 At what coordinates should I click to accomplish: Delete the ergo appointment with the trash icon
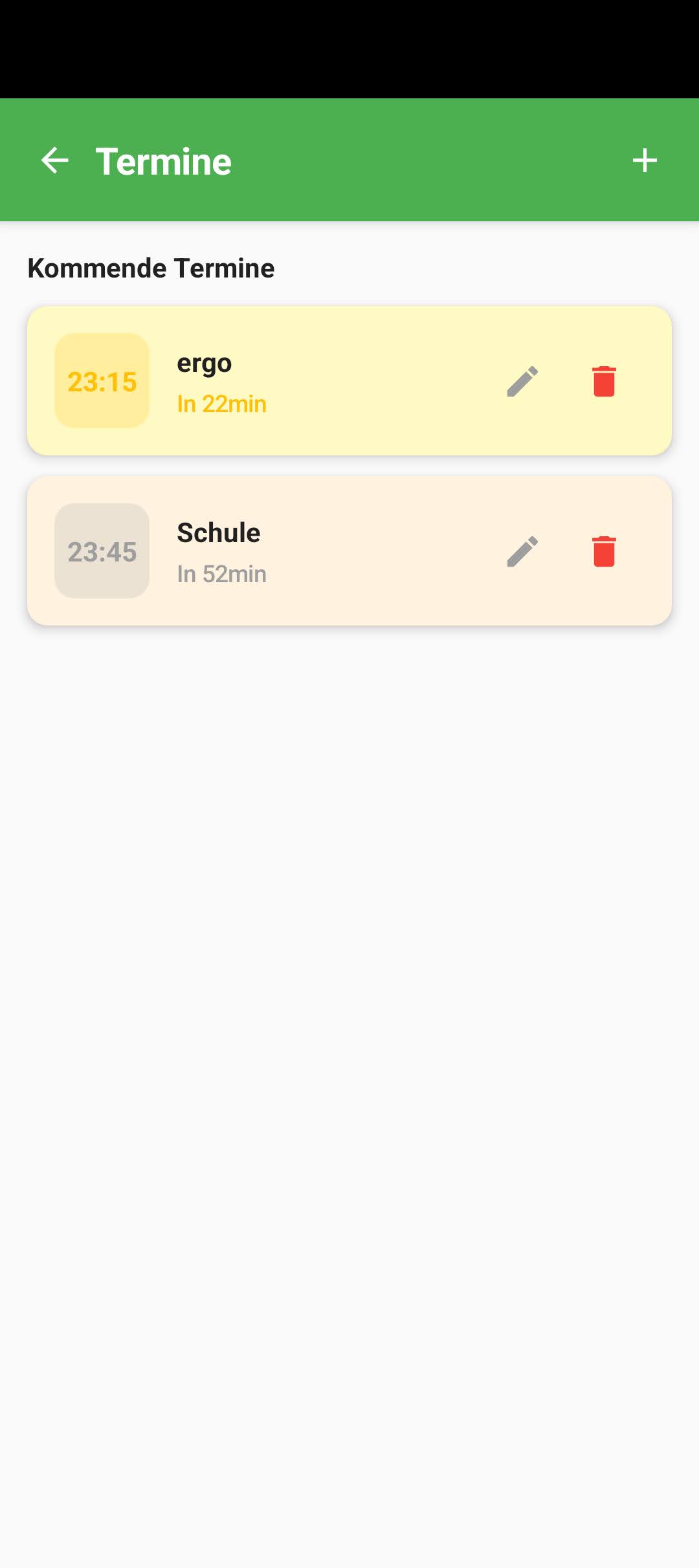pyautogui.click(x=603, y=382)
